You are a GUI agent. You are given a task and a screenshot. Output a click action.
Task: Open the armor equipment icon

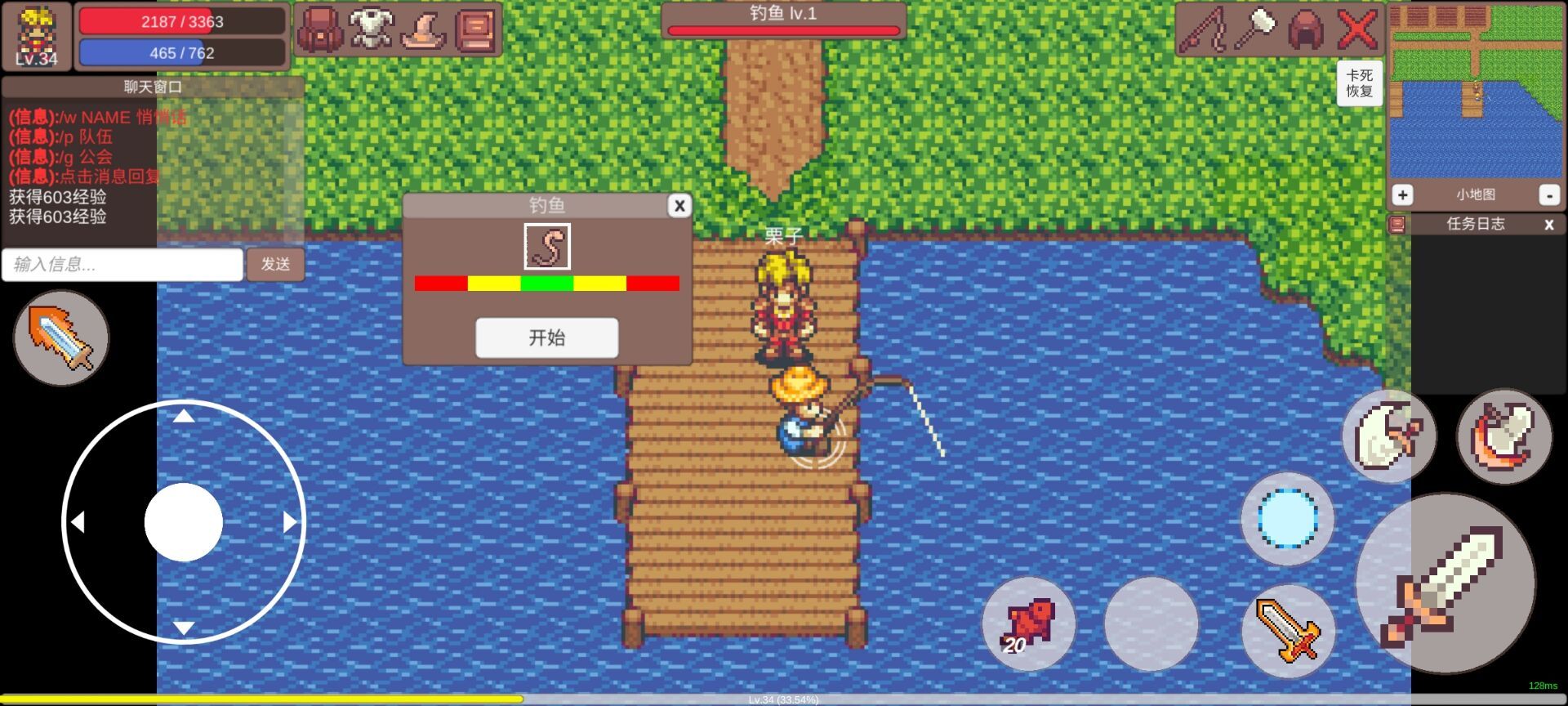[372, 29]
